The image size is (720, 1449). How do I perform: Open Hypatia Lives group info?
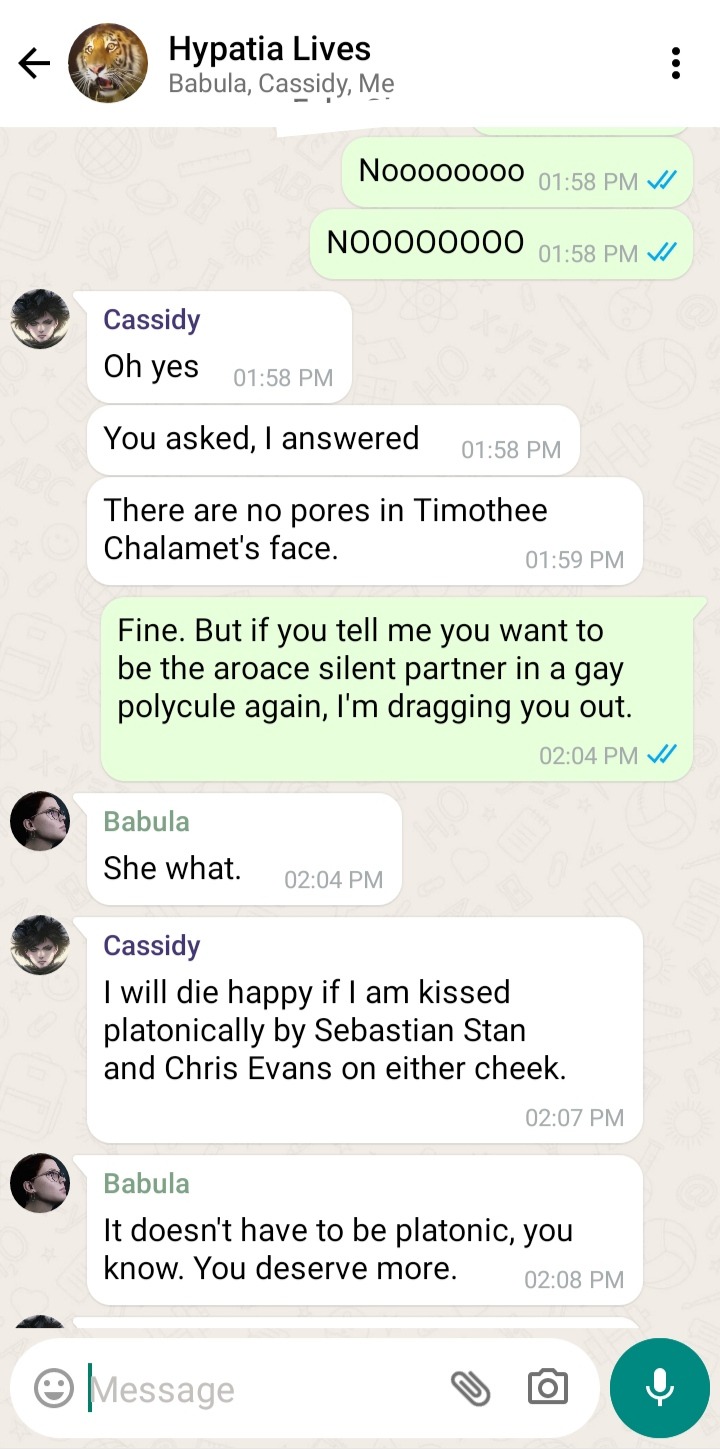(x=270, y=62)
